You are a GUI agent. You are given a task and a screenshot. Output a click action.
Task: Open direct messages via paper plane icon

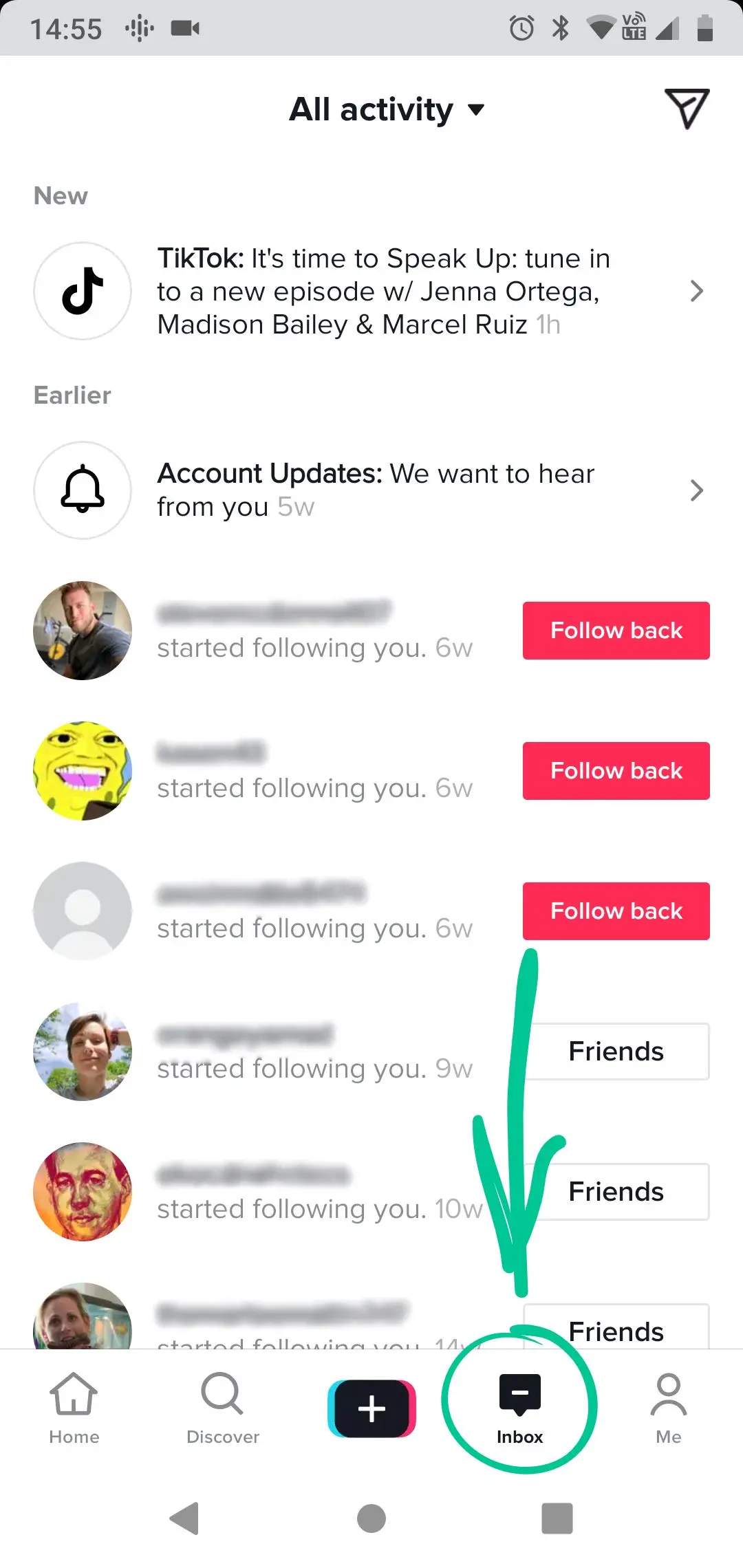point(686,108)
